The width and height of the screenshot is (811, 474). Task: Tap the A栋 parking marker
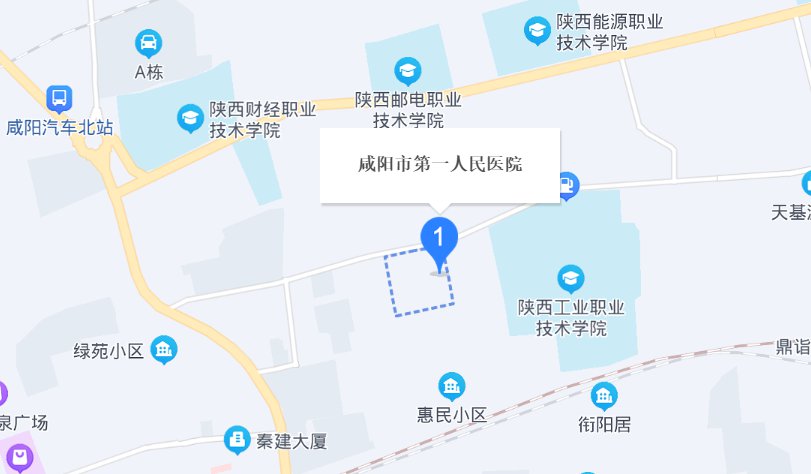148,43
